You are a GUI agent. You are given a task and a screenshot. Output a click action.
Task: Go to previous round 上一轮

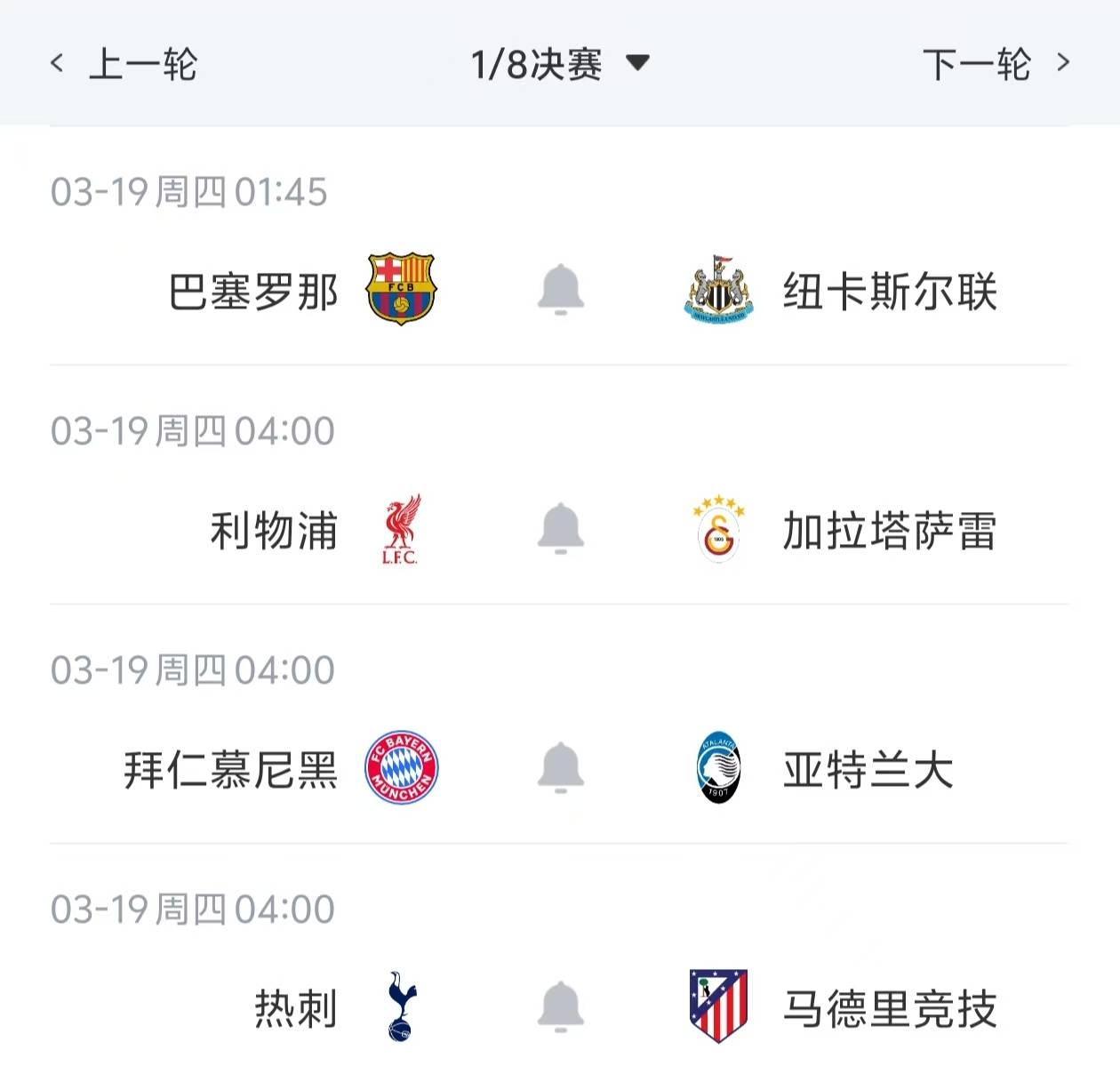click(124, 64)
